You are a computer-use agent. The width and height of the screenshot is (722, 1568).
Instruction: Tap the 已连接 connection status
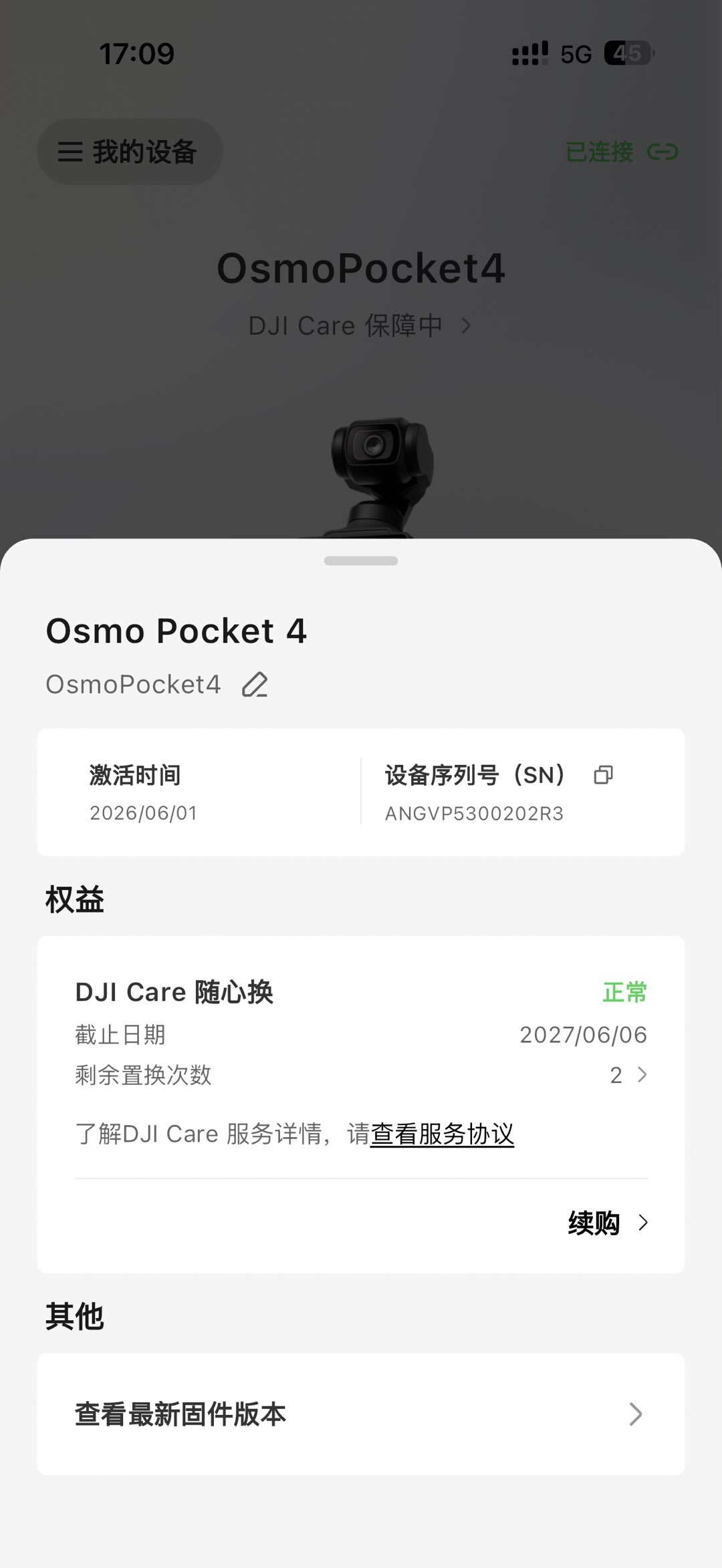pyautogui.click(x=622, y=152)
